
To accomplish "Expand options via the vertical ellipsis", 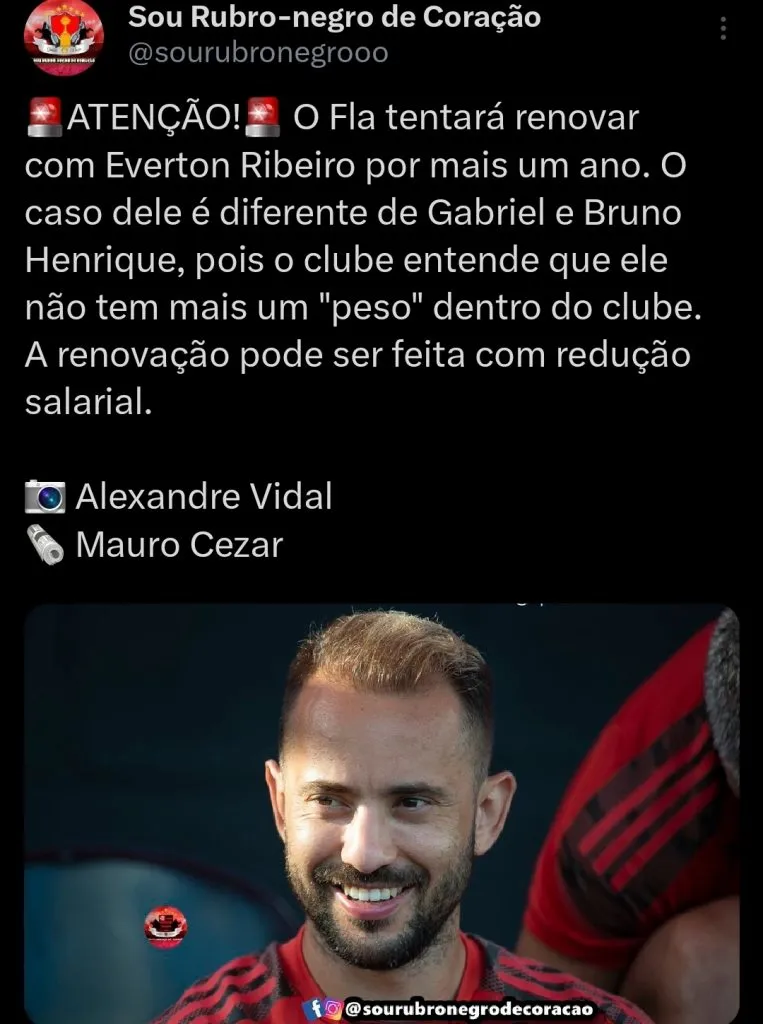I will coord(723,28).
